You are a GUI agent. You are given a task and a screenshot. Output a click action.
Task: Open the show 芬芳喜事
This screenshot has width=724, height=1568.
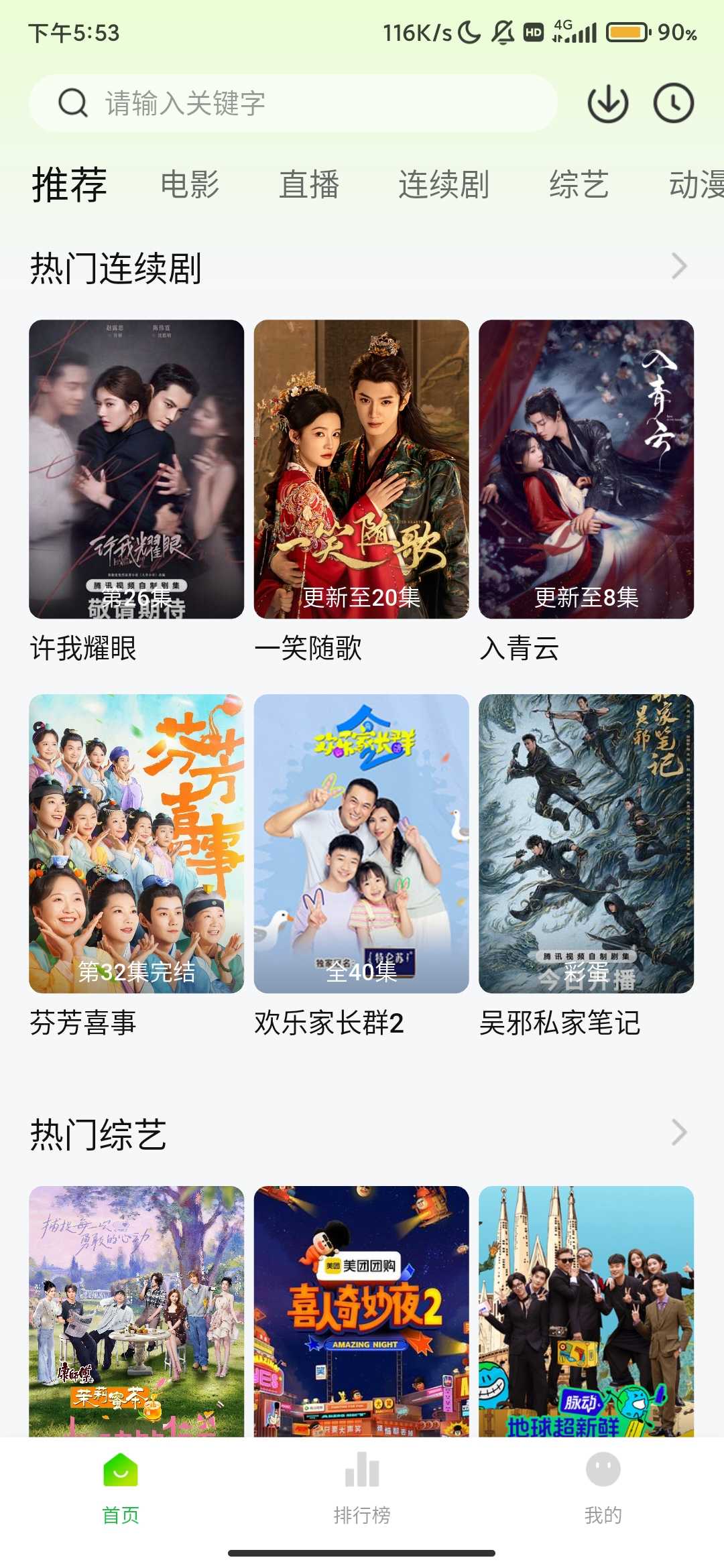coord(136,844)
